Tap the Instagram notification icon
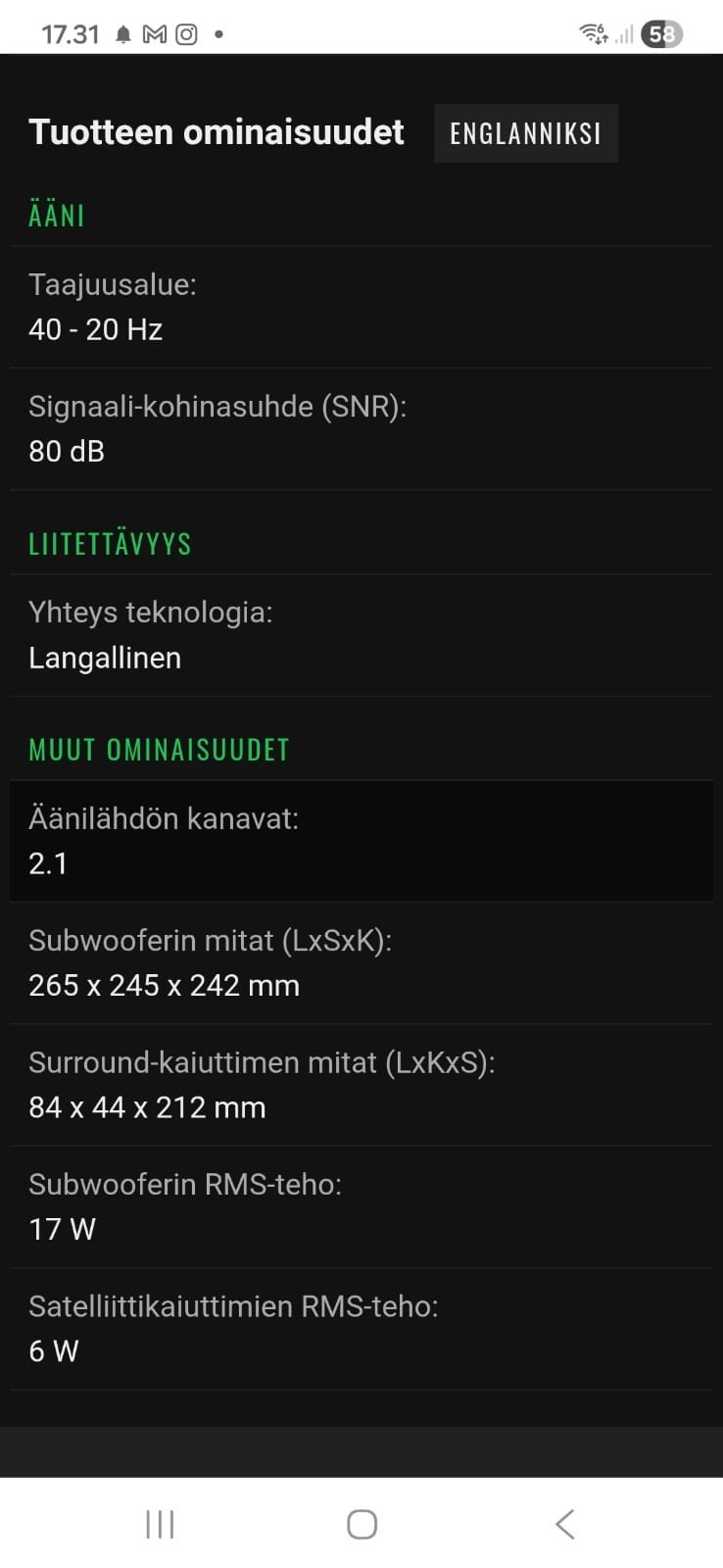Image resolution: width=723 pixels, height=1568 pixels. (186, 33)
